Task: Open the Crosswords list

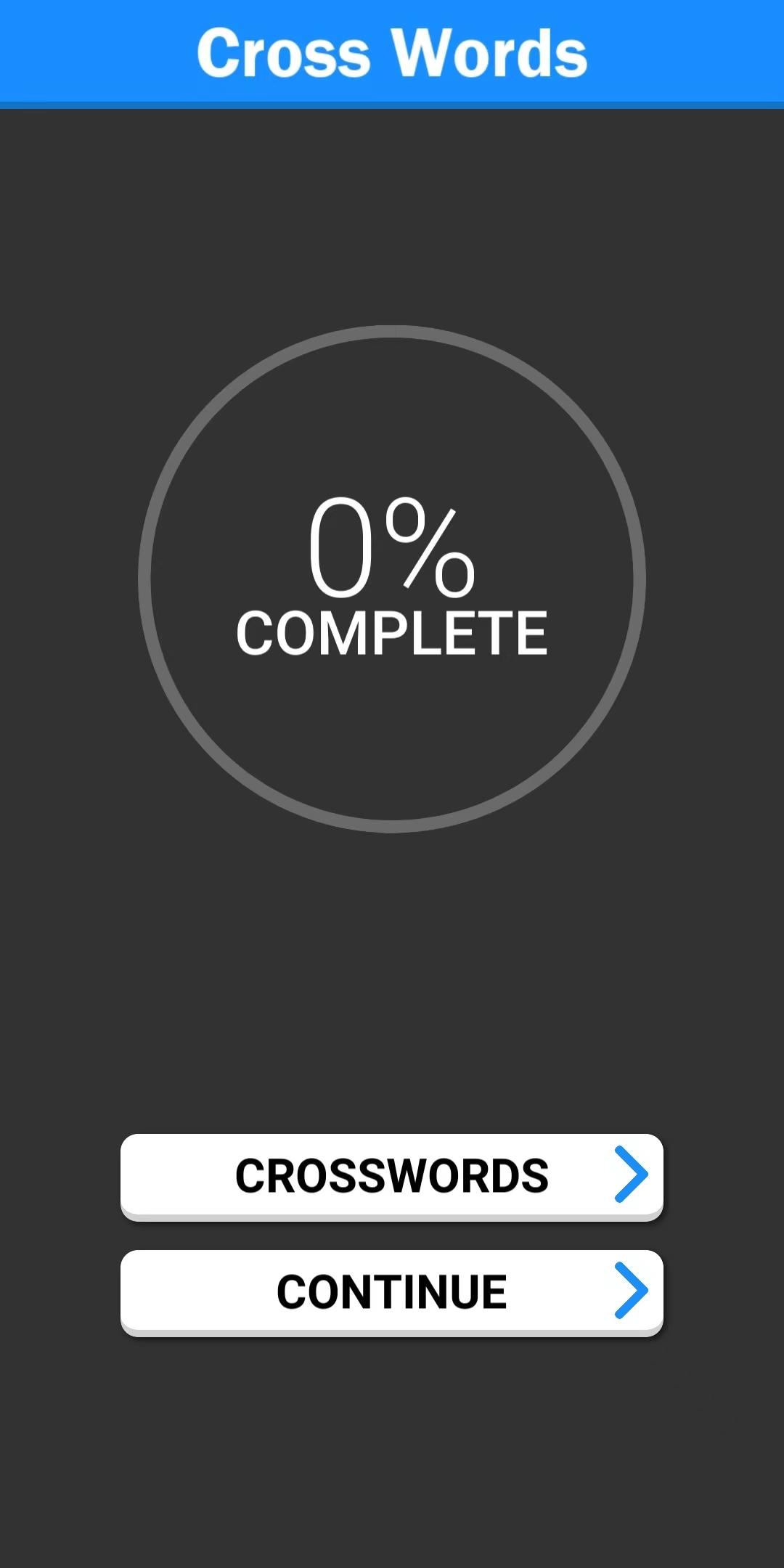Action: [x=392, y=1176]
